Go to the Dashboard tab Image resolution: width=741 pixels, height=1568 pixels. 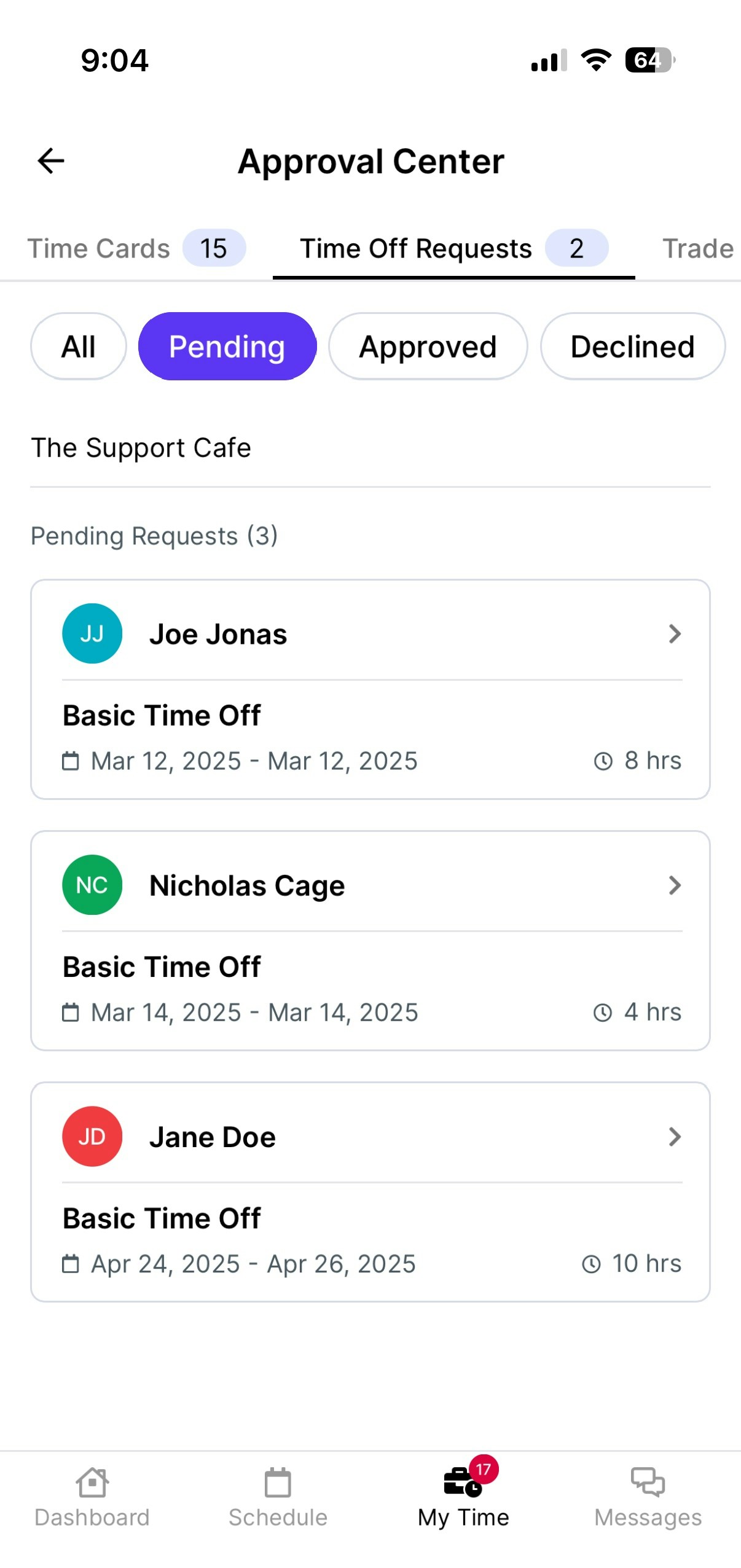92,1497
